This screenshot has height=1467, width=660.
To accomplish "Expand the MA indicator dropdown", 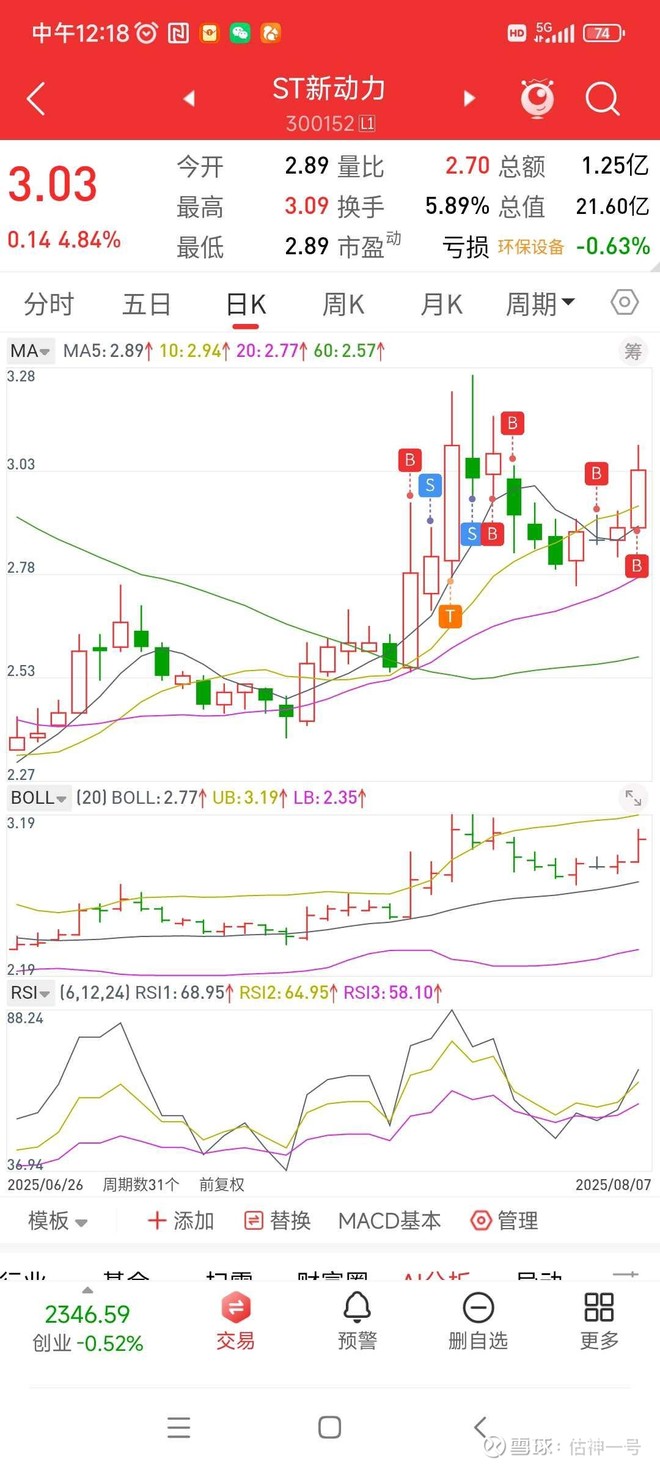I will 30,351.
